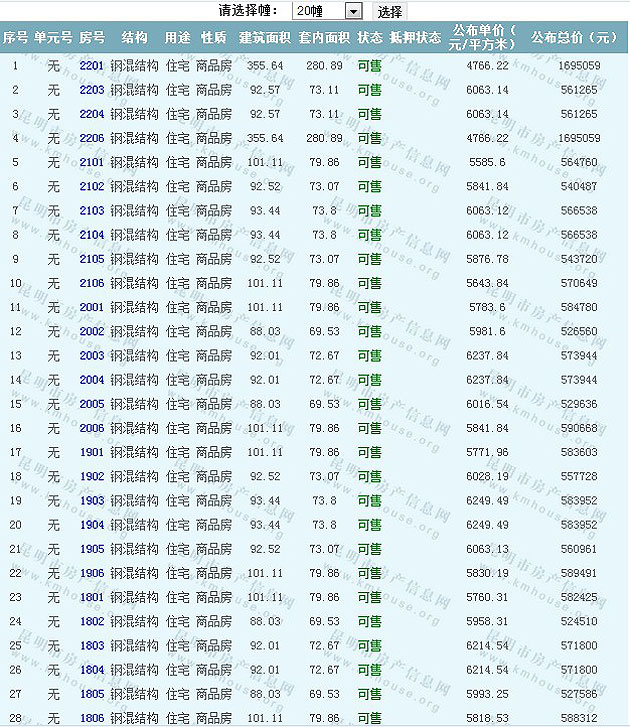View details for room 2206
The width and height of the screenshot is (630, 727).
91,138
